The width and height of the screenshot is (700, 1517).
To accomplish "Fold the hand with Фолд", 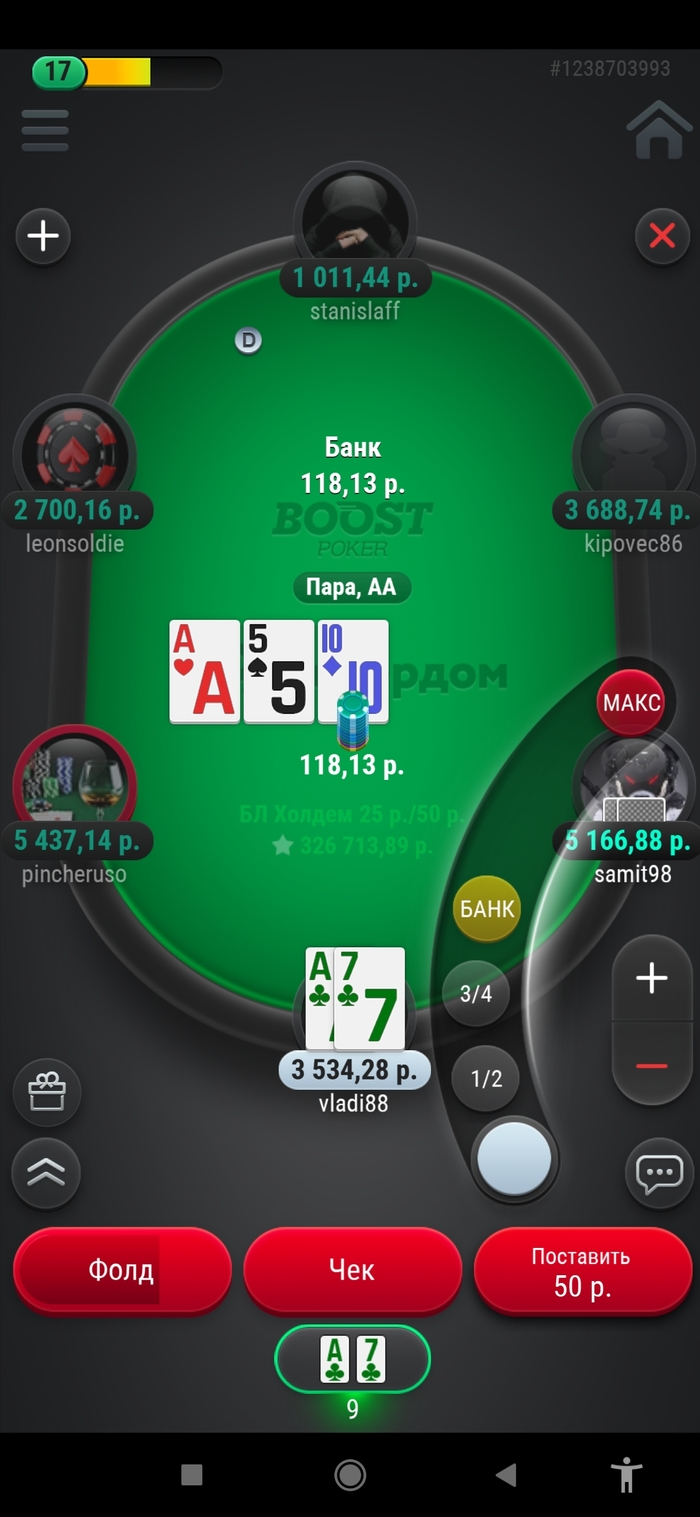I will (x=121, y=1270).
